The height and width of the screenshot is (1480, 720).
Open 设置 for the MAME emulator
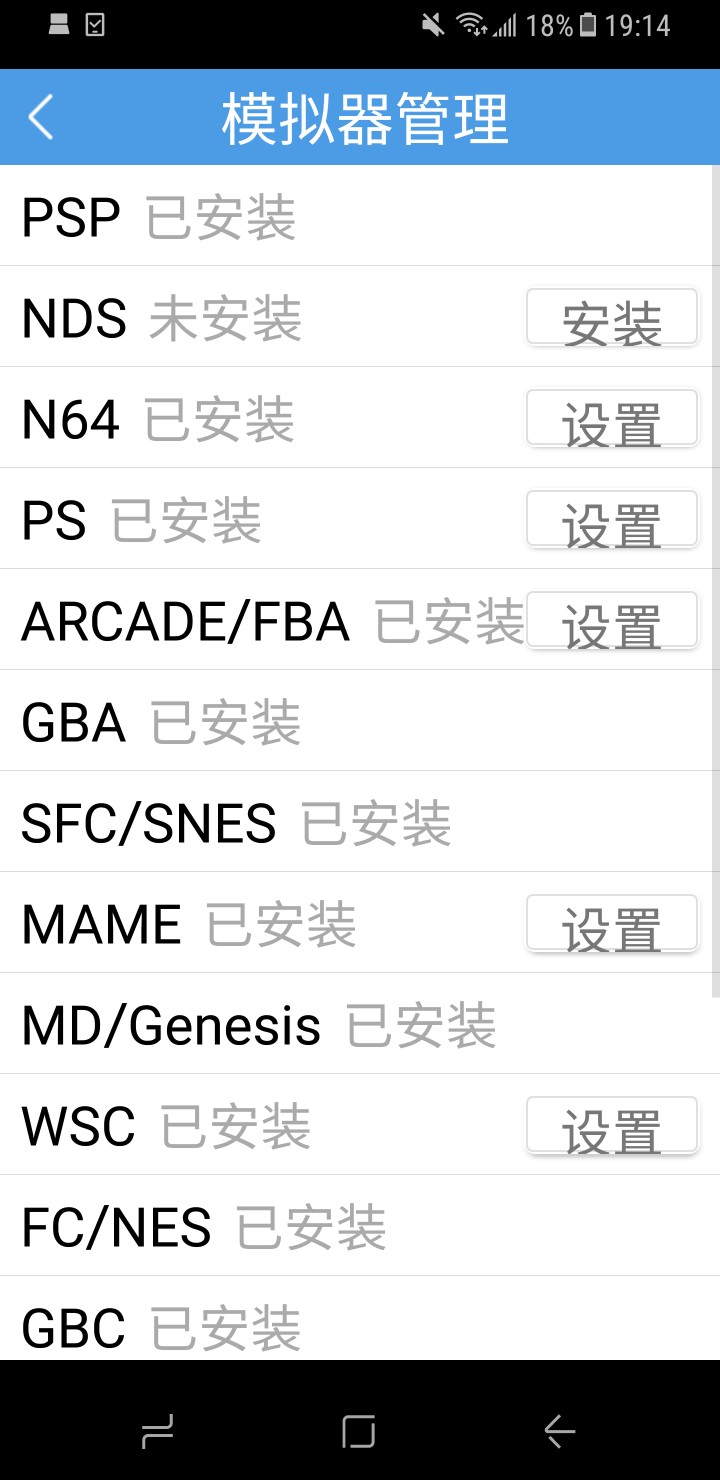612,924
